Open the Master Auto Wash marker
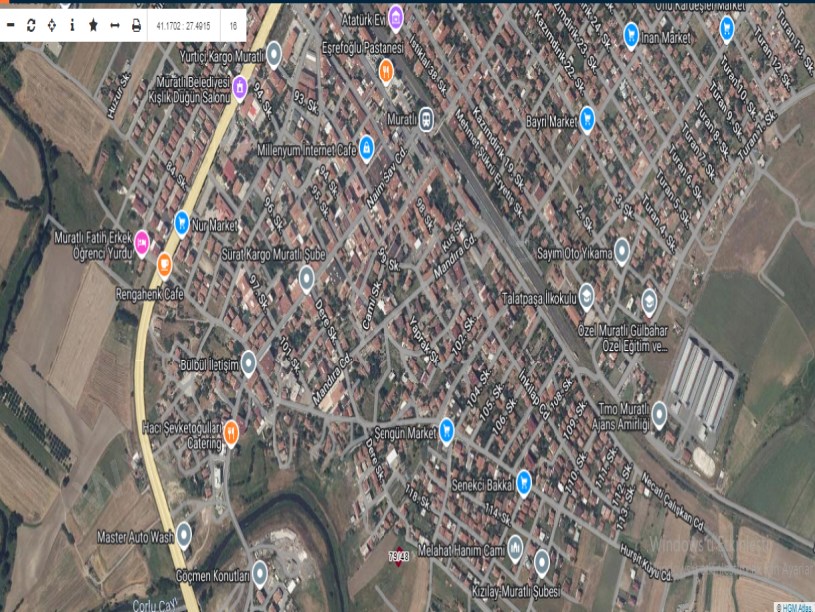Viewport: 815px width, 612px height. 185,535
